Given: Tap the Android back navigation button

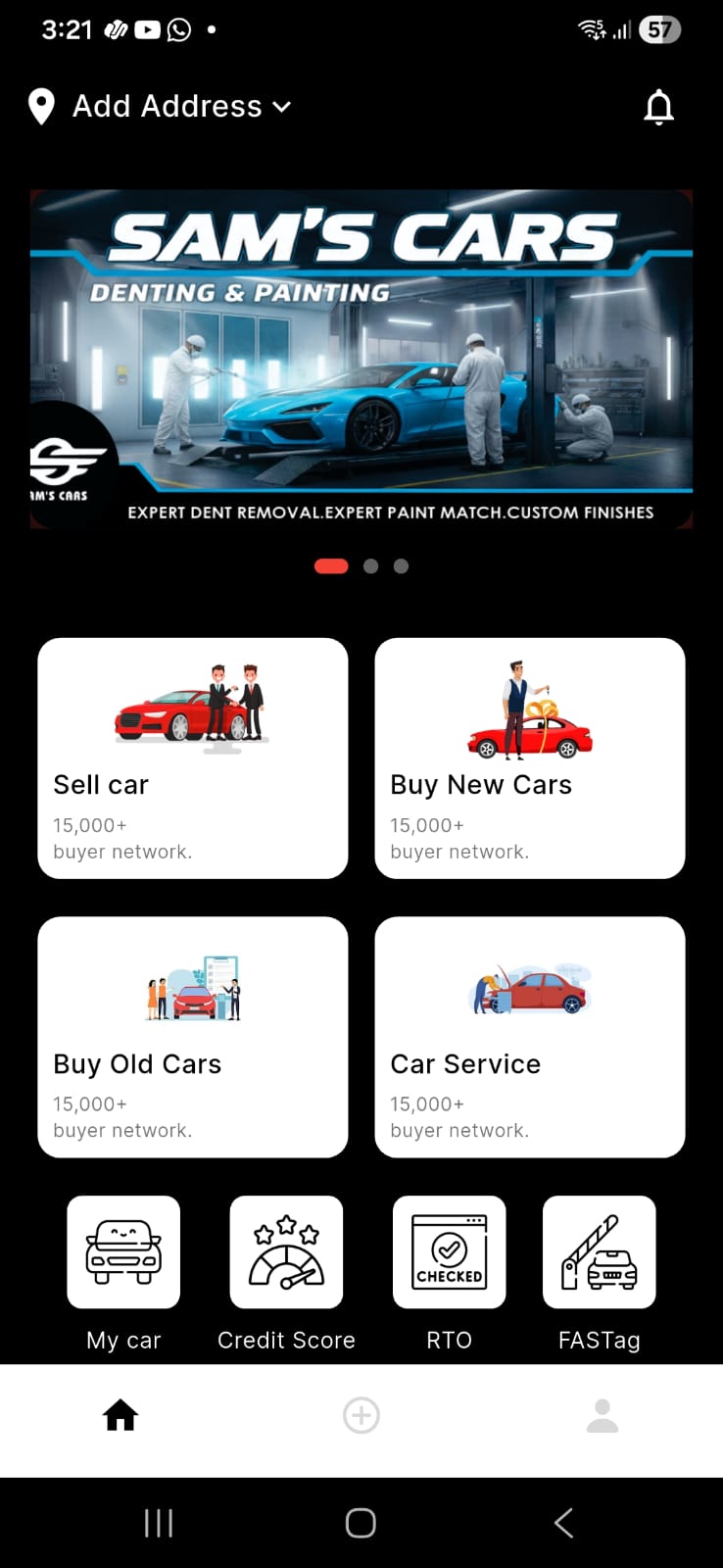Looking at the screenshot, I should click(563, 1523).
